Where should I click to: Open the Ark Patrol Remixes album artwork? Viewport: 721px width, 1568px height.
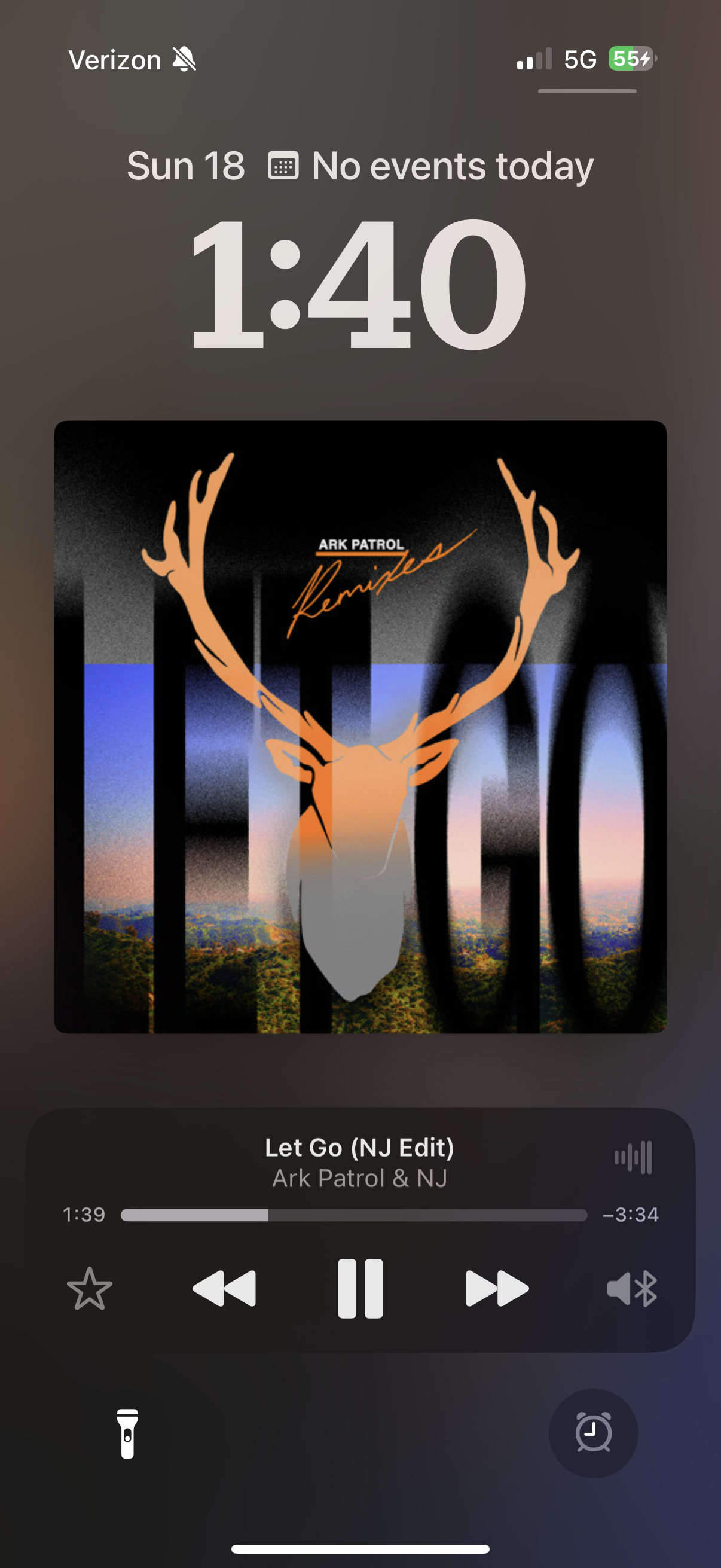pos(360,727)
